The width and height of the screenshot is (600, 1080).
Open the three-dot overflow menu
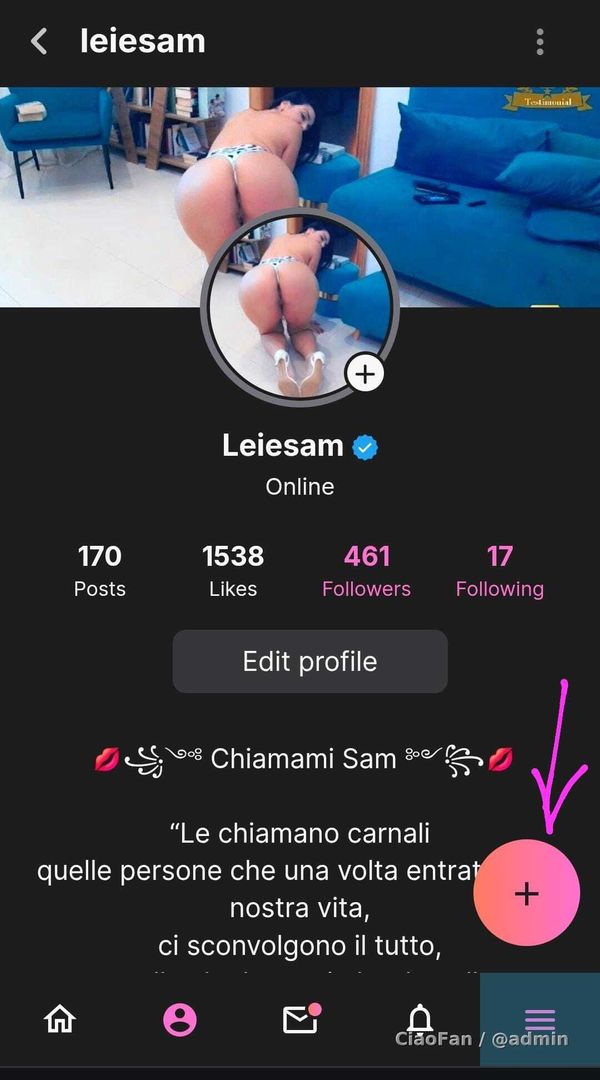point(540,41)
